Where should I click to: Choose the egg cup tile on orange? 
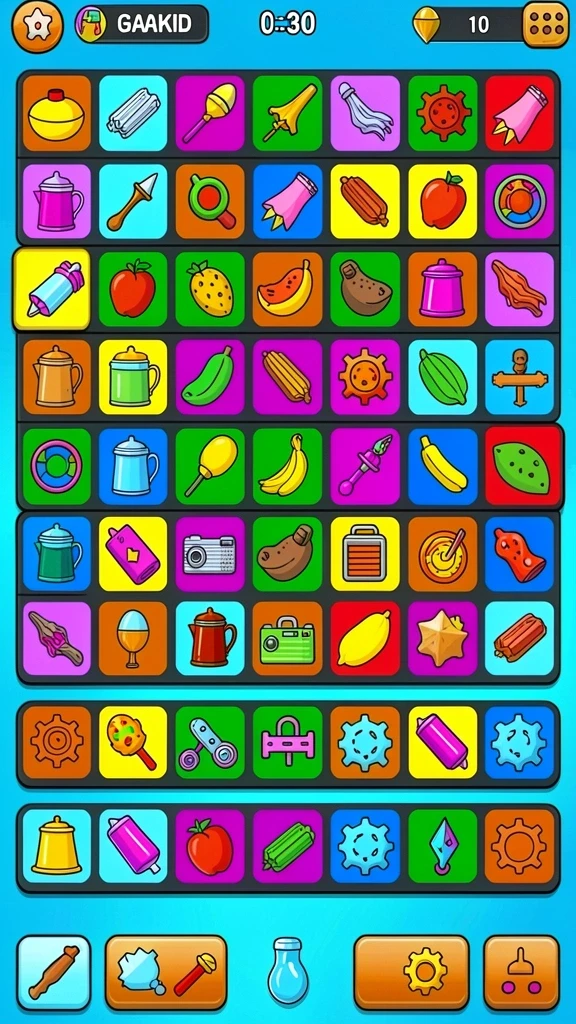pyautogui.click(x=133, y=639)
